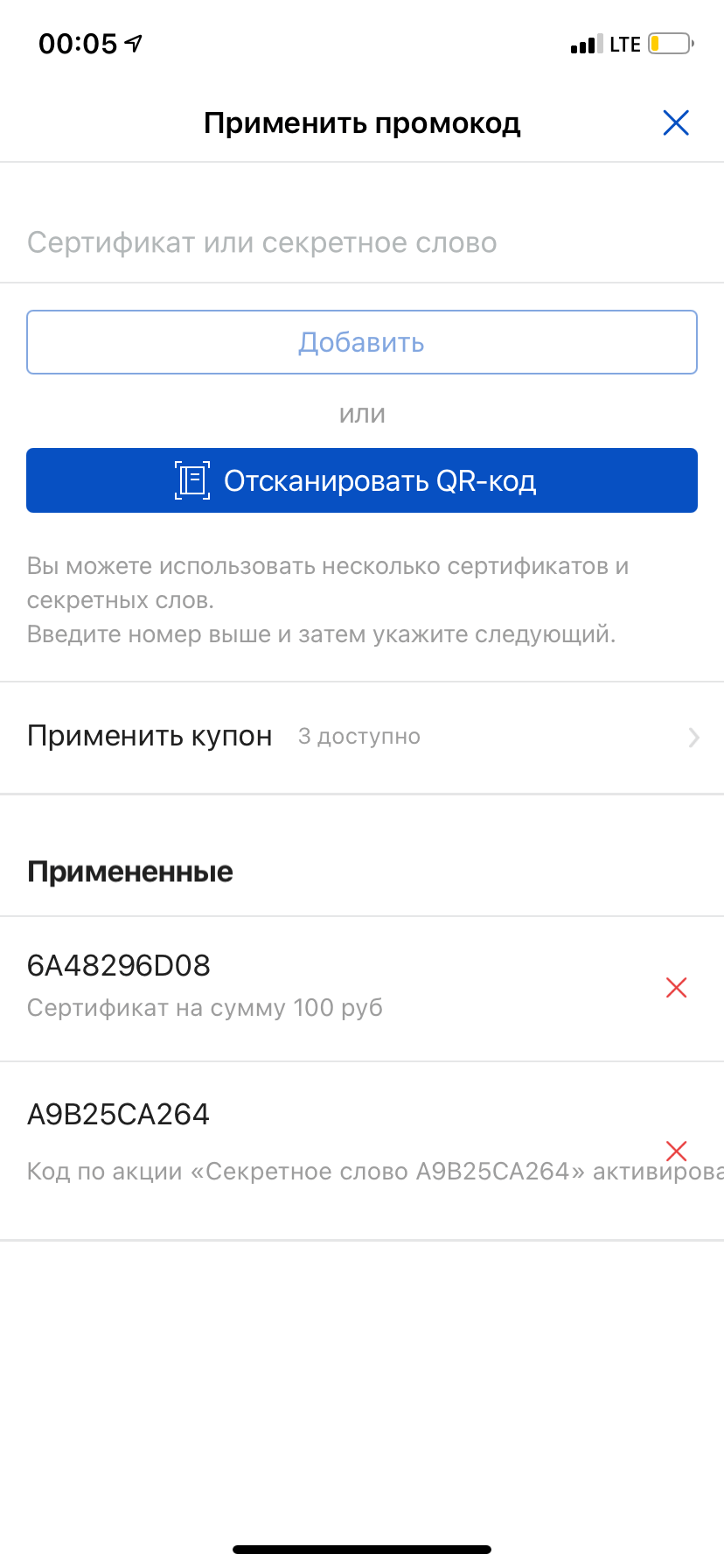724x1568 pixels.
Task: Tap the Добавить button
Action: pos(362,342)
